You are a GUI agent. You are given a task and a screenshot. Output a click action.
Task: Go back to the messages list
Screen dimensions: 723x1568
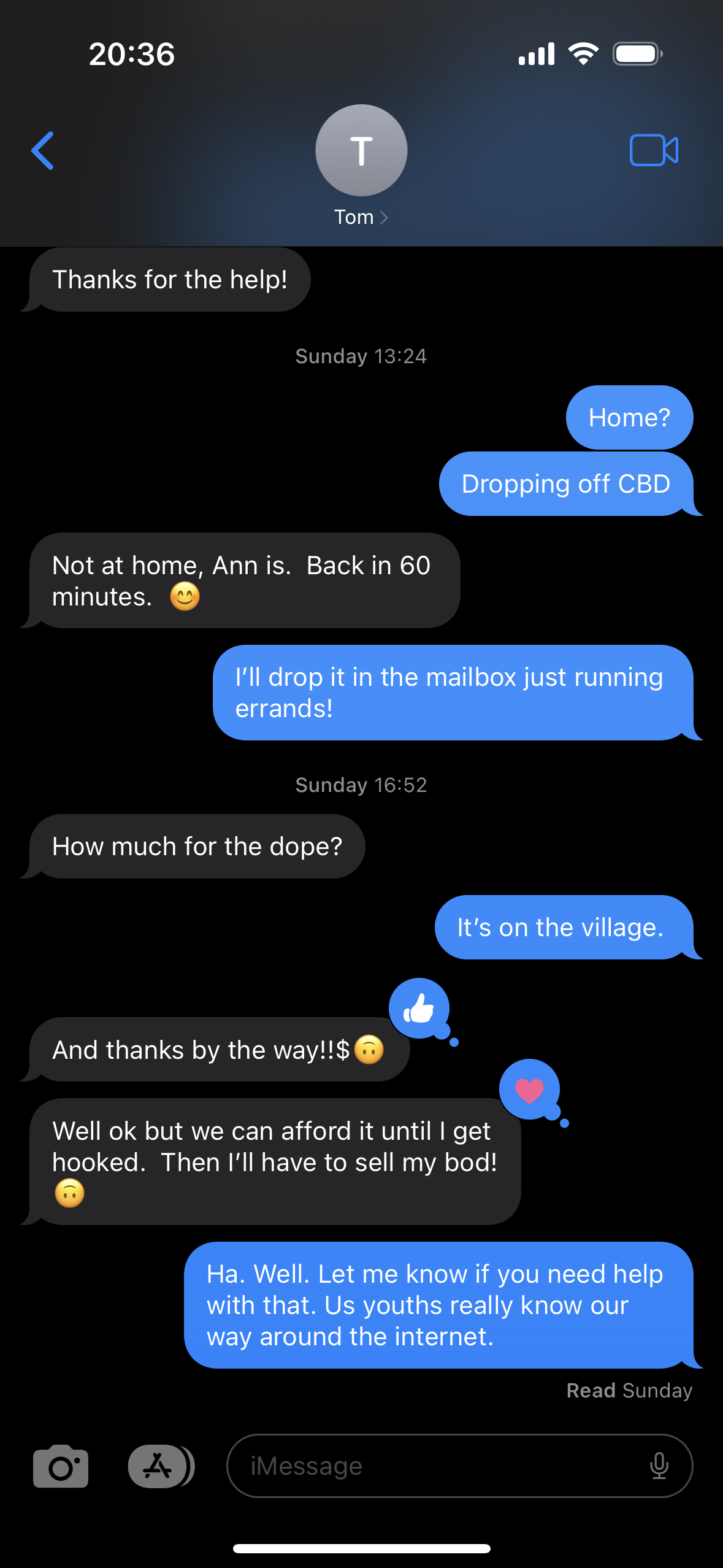pyautogui.click(x=43, y=150)
